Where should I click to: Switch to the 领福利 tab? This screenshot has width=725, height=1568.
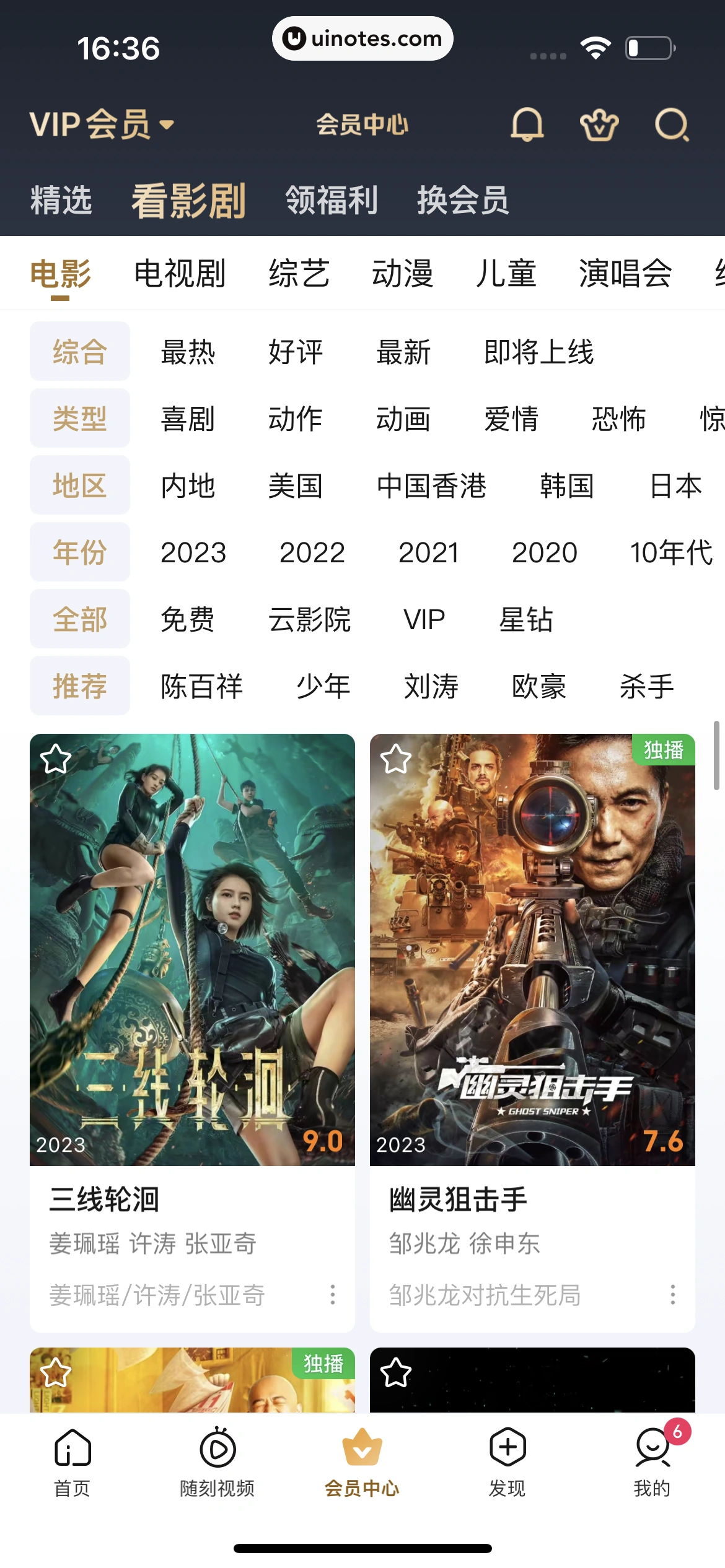click(332, 200)
